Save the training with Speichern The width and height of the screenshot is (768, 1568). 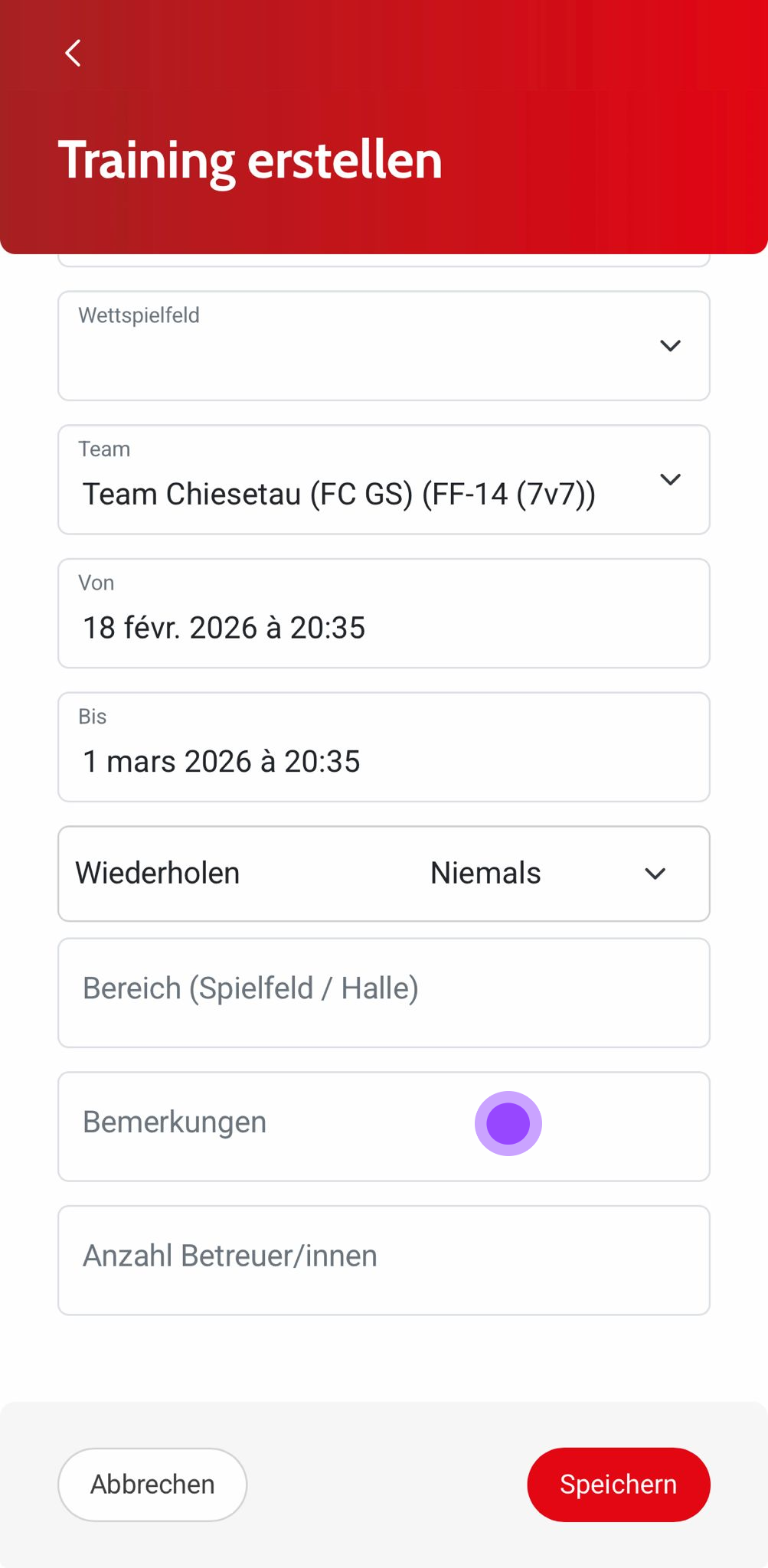coord(618,1485)
